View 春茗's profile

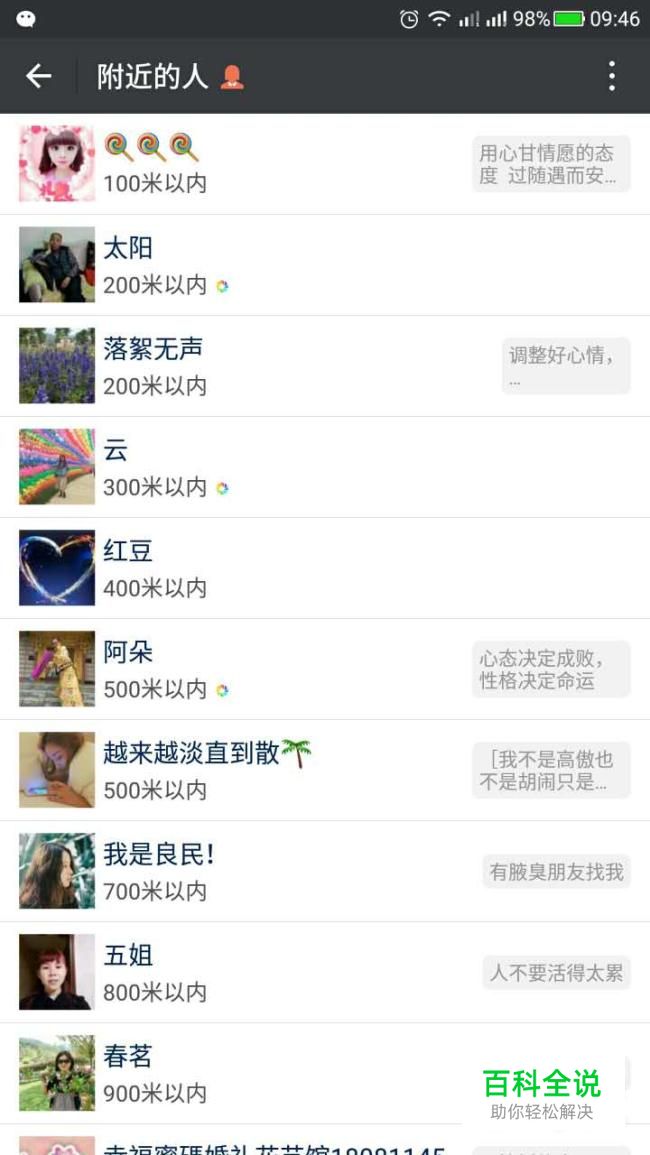click(300, 1073)
